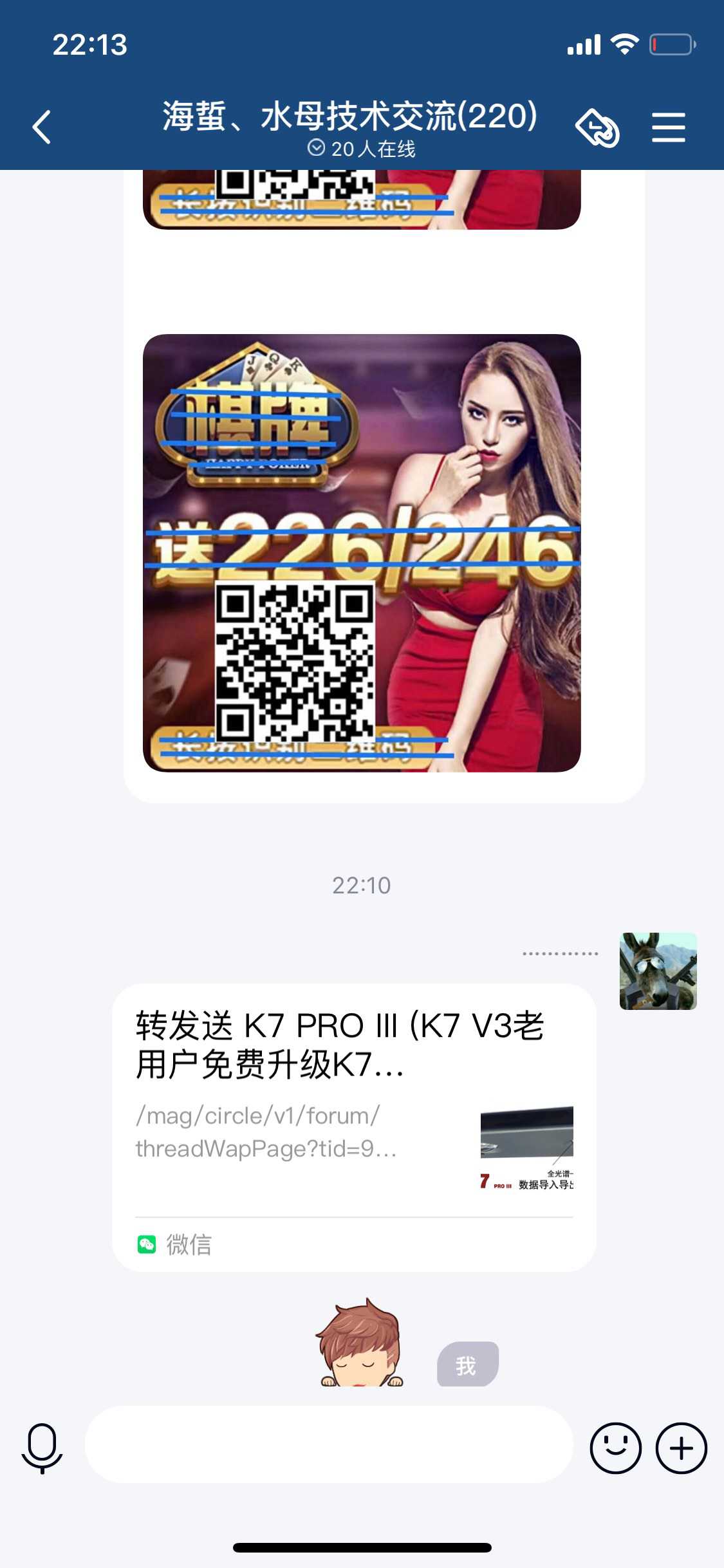The height and width of the screenshot is (1568, 724).
Task: Open the emoji picker
Action: tap(615, 1448)
